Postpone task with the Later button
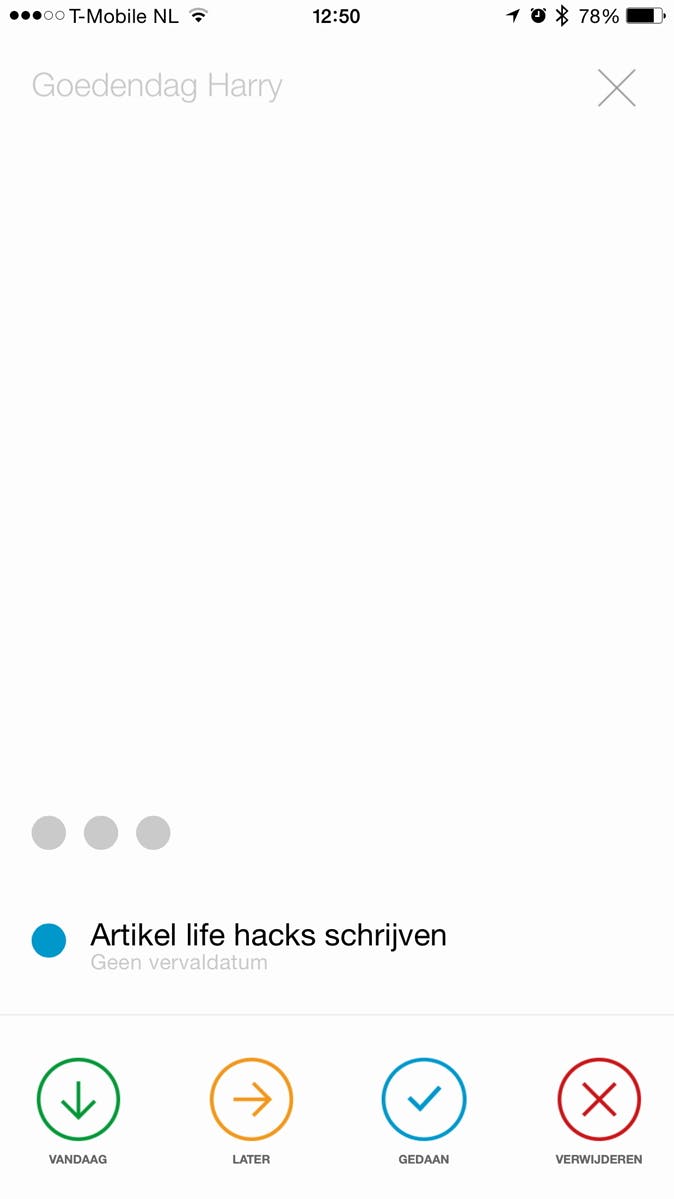This screenshot has width=674, height=1199. [251, 1099]
